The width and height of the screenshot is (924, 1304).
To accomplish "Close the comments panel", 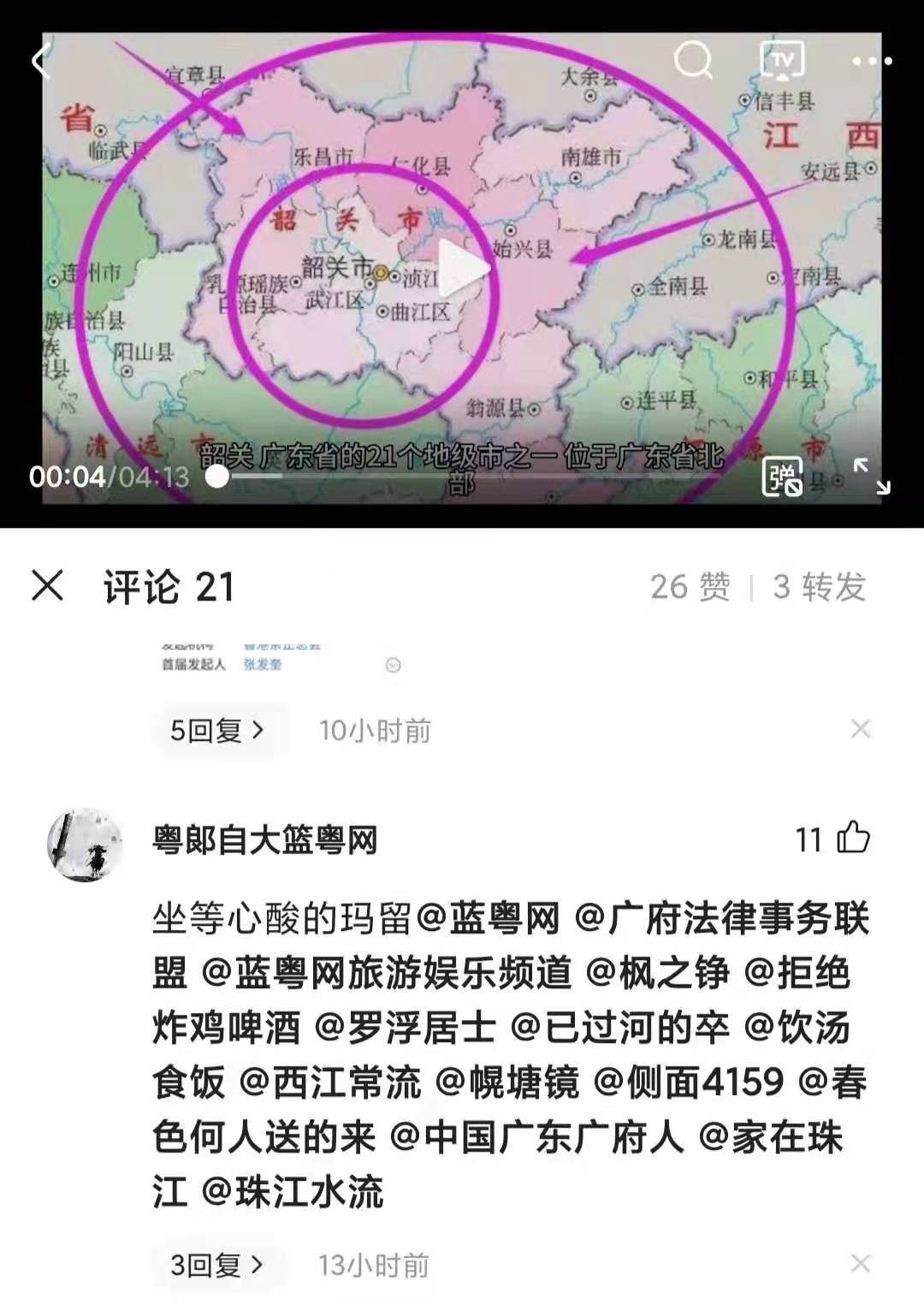I will pos(47,587).
